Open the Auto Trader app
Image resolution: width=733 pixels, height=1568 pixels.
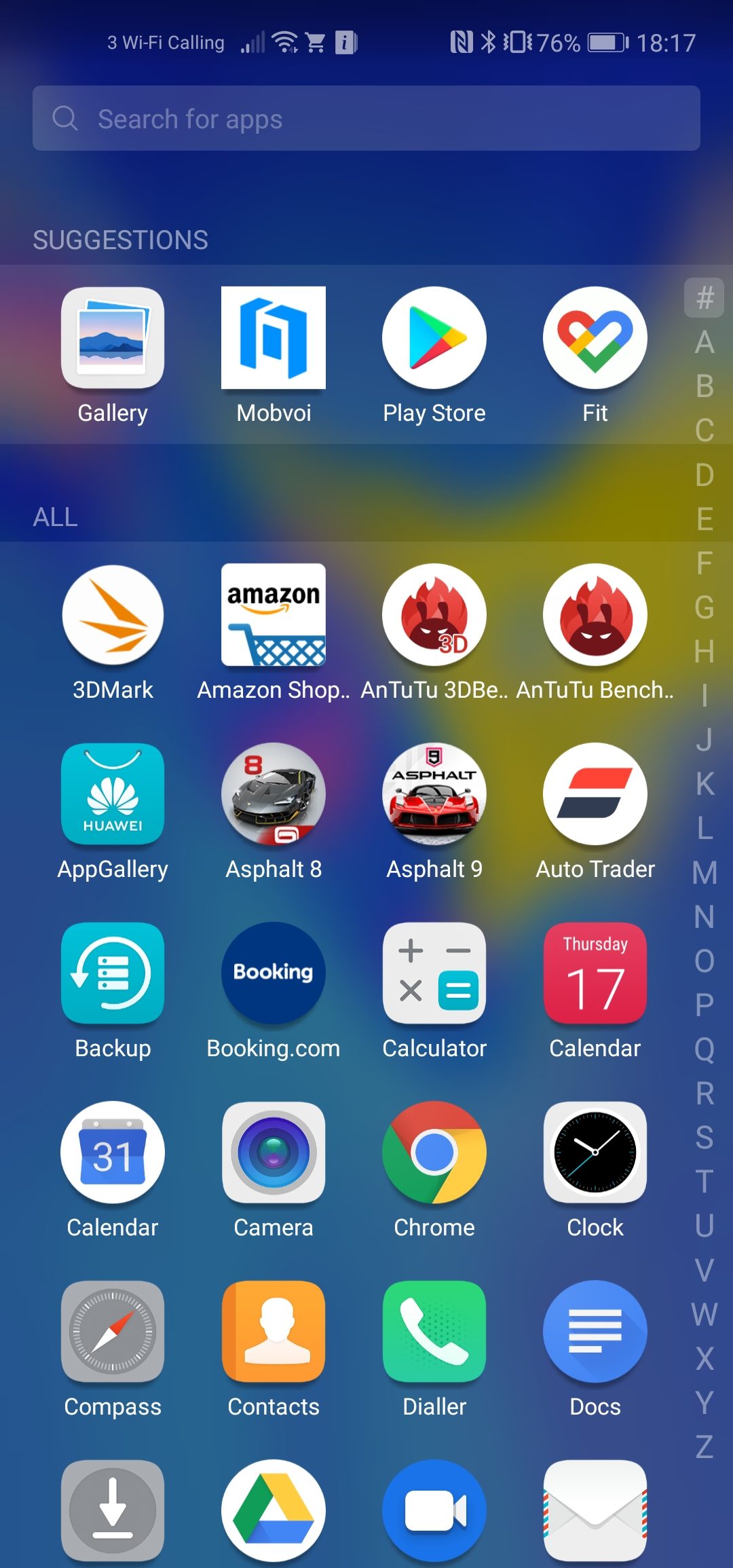(x=595, y=794)
